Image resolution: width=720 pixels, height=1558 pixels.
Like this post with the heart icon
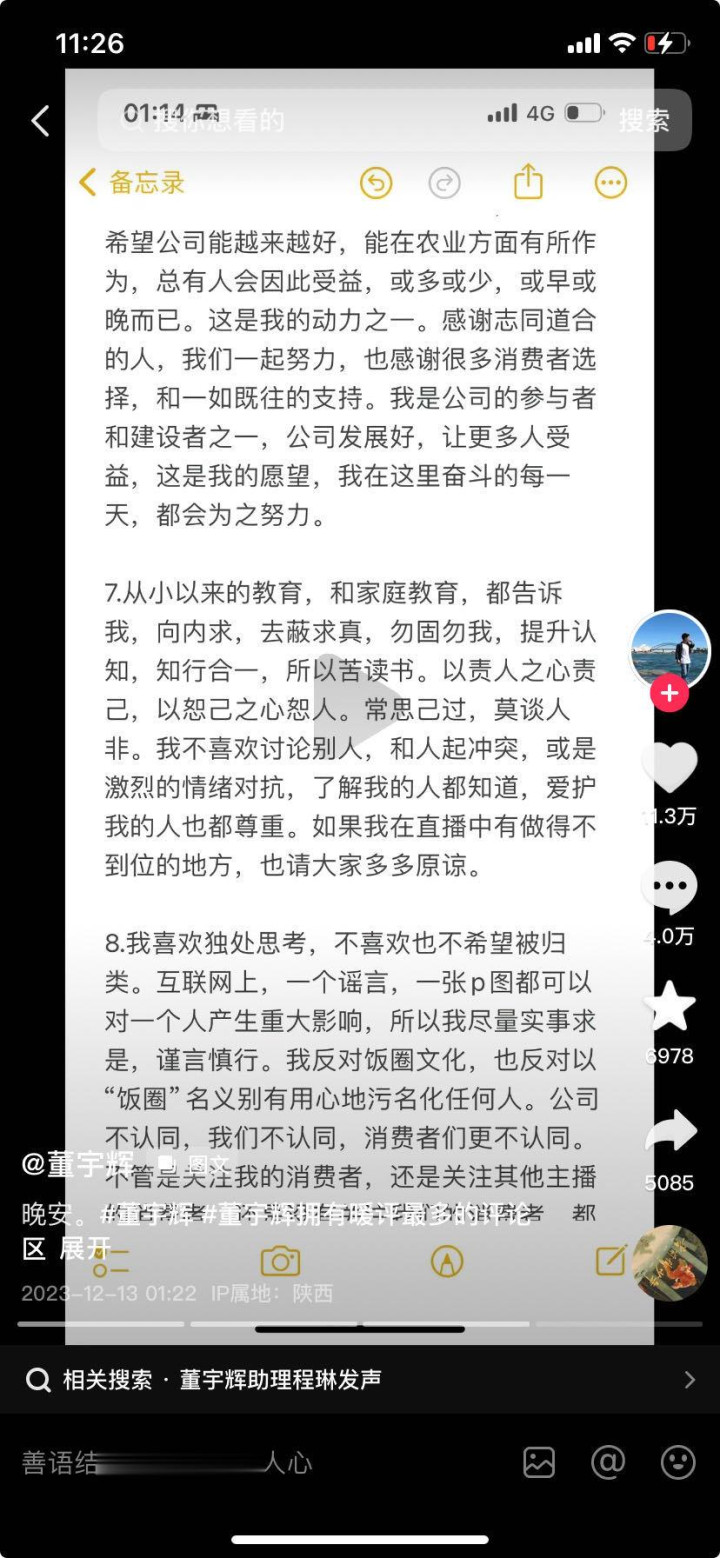click(669, 769)
